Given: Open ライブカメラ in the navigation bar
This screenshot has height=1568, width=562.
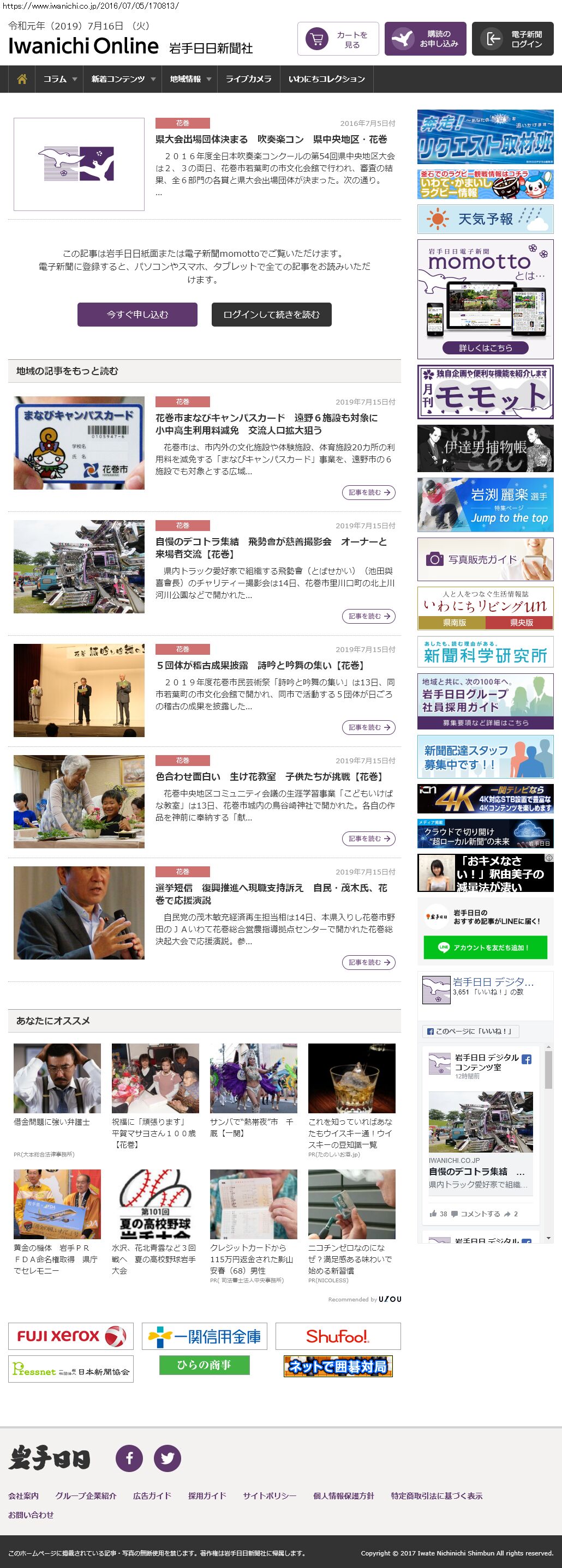Looking at the screenshot, I should pos(248,79).
